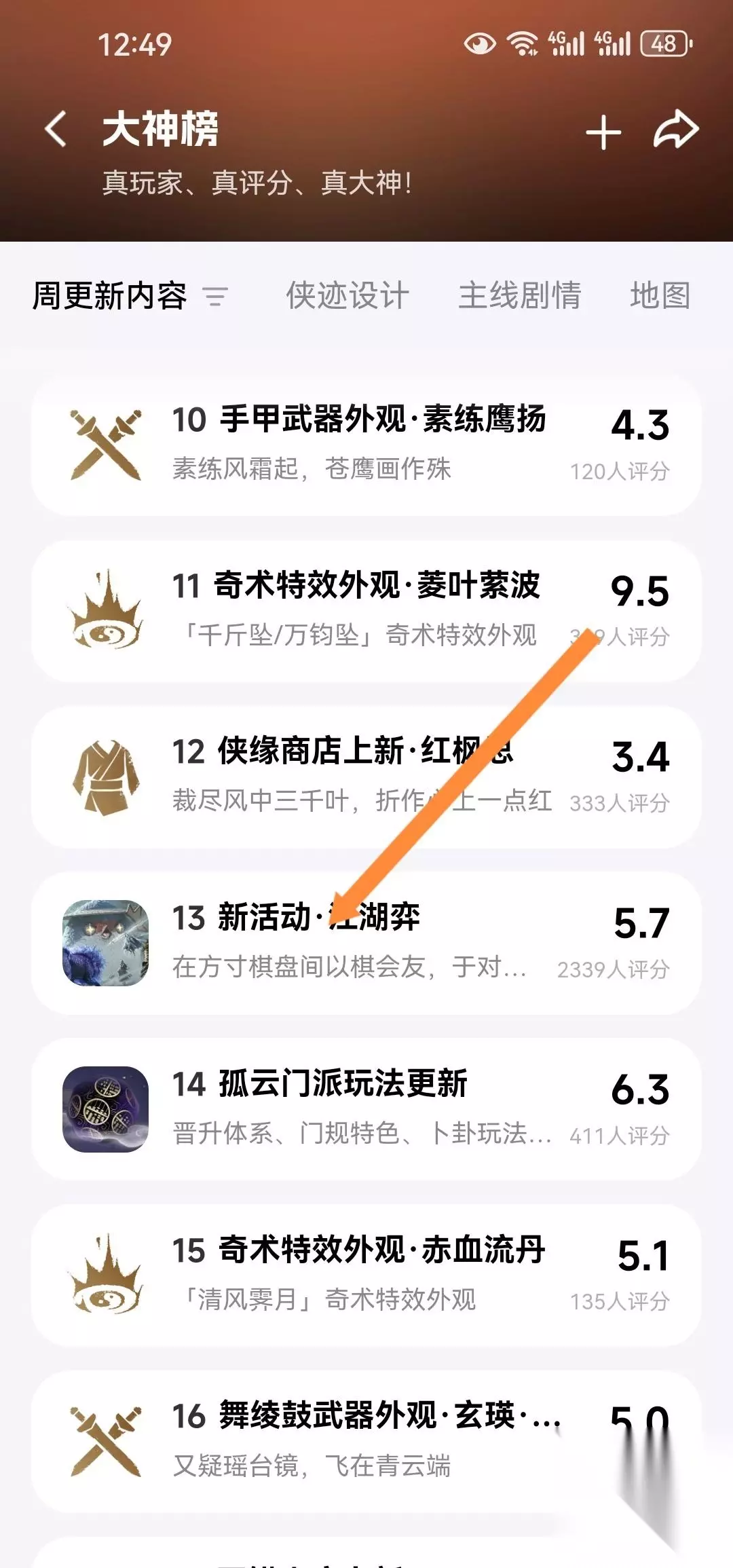This screenshot has width=733, height=1568.
Task: Open item 13 新活动·江湖弈
Action: (366, 943)
